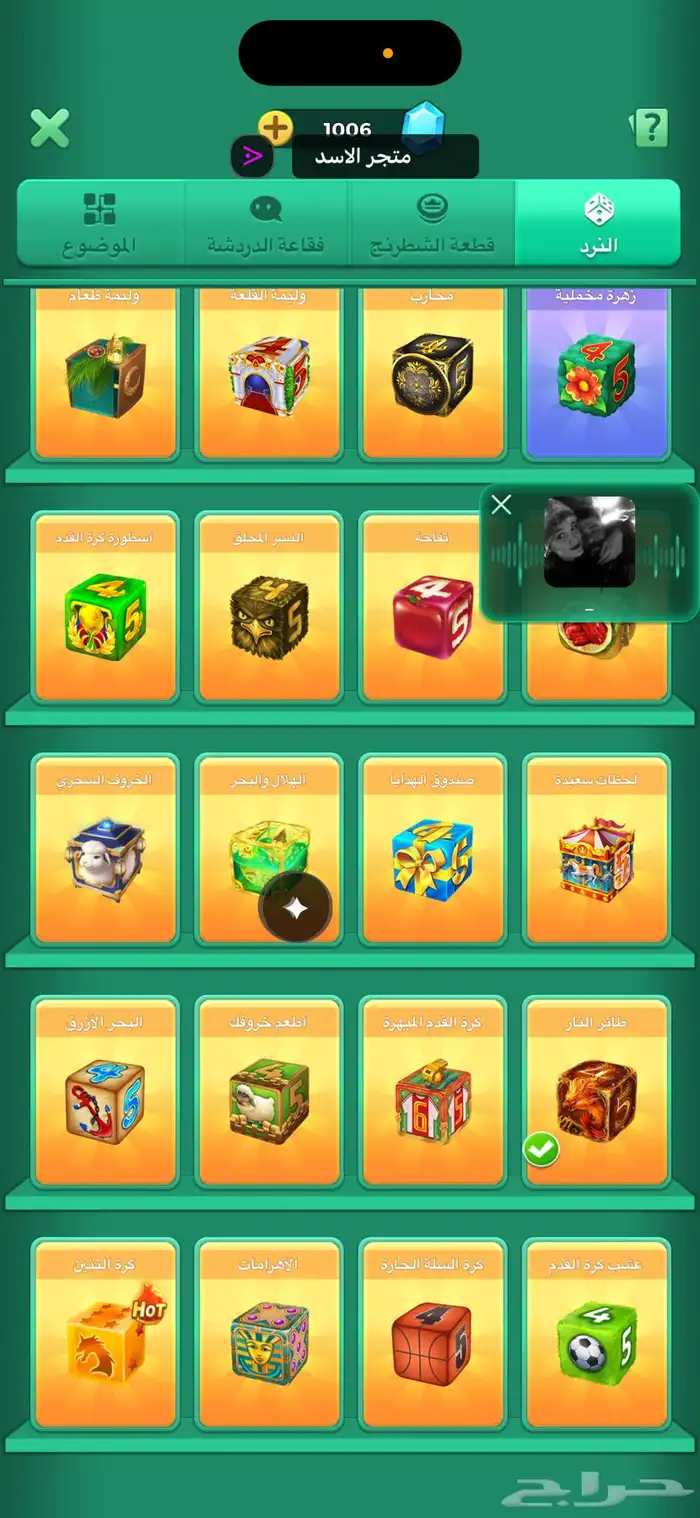Switch to the الموضوع tab

pyautogui.click(x=100, y=223)
